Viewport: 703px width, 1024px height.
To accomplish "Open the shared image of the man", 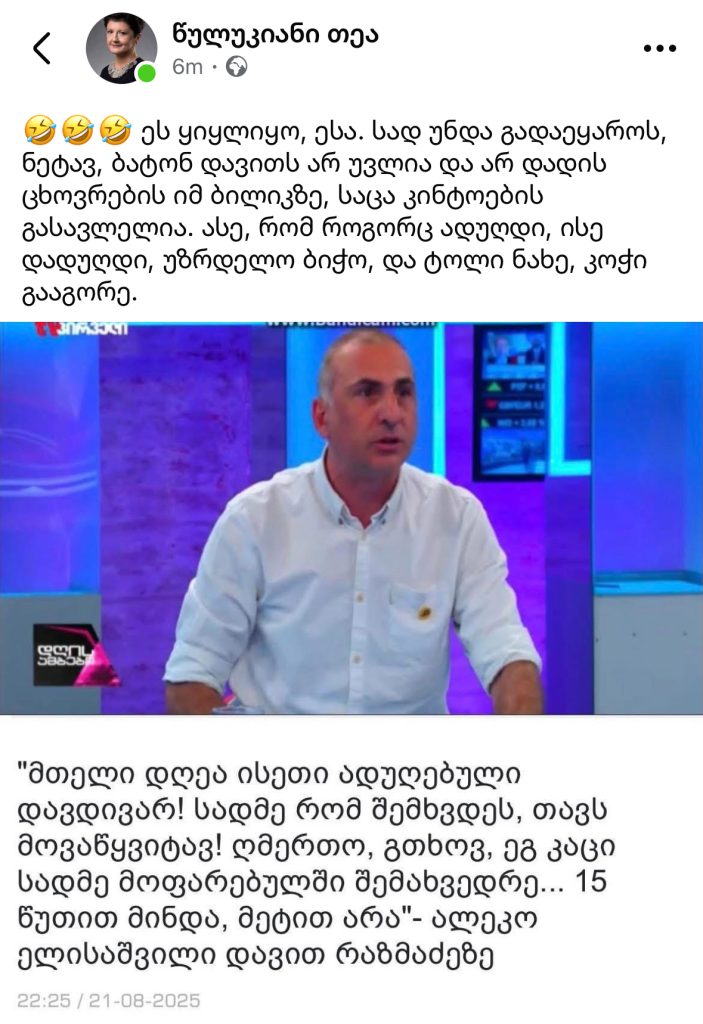I will tap(351, 518).
